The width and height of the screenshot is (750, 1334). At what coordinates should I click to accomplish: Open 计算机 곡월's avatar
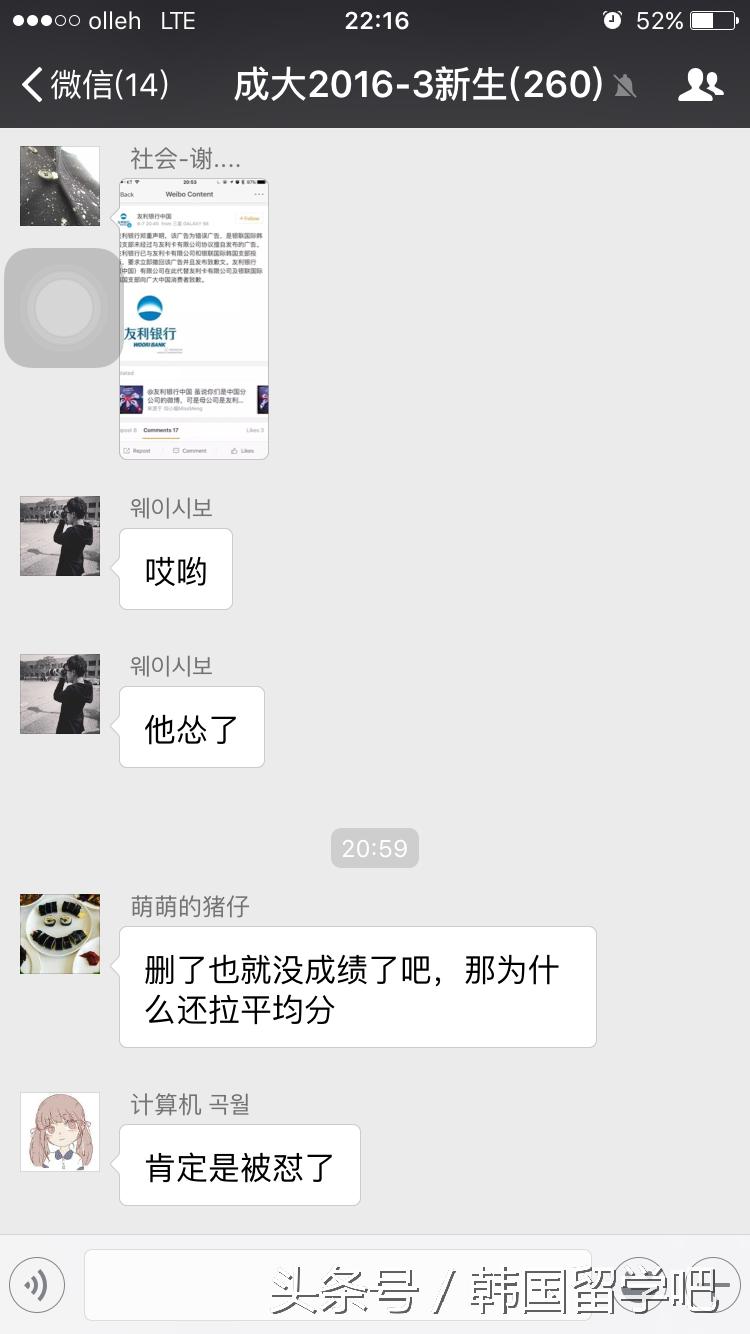point(59,1131)
